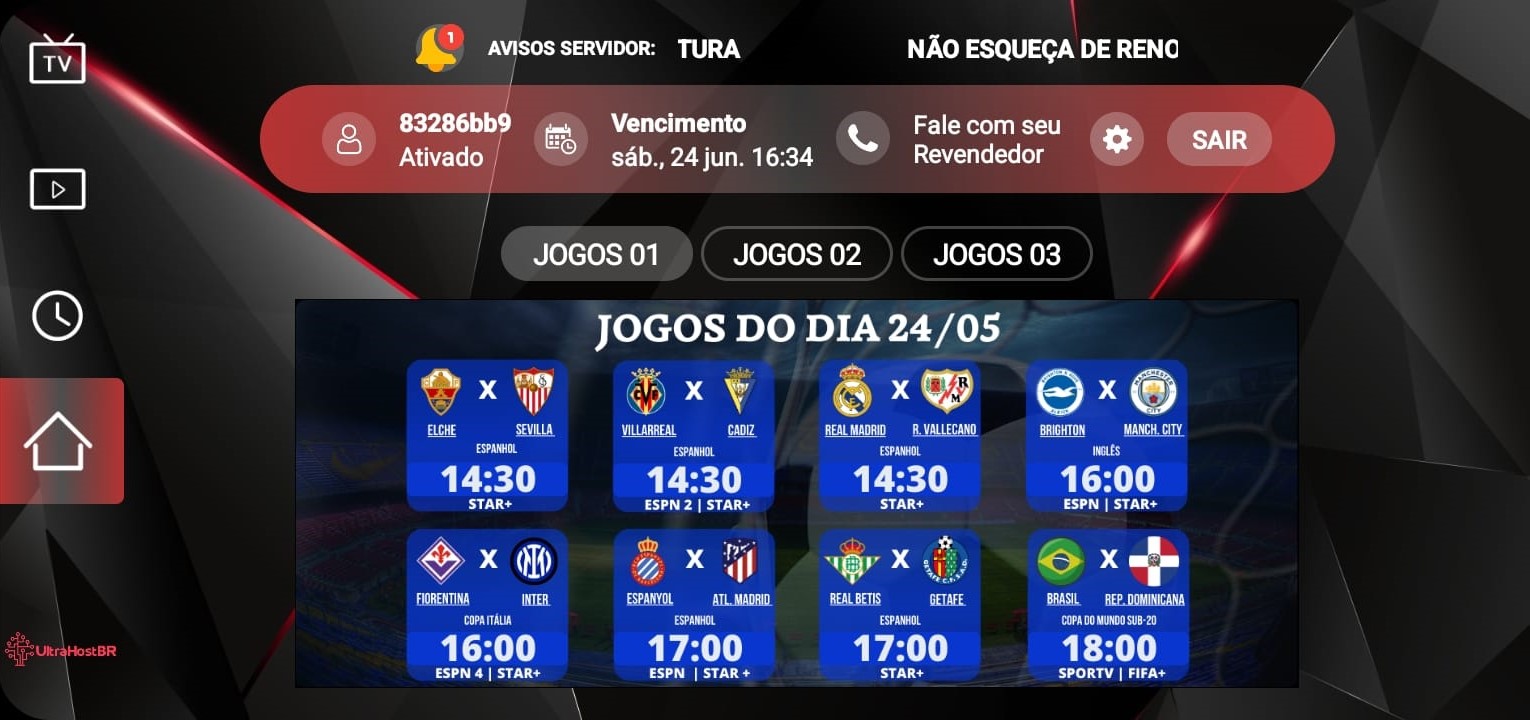Open the Live TV section

[57, 60]
